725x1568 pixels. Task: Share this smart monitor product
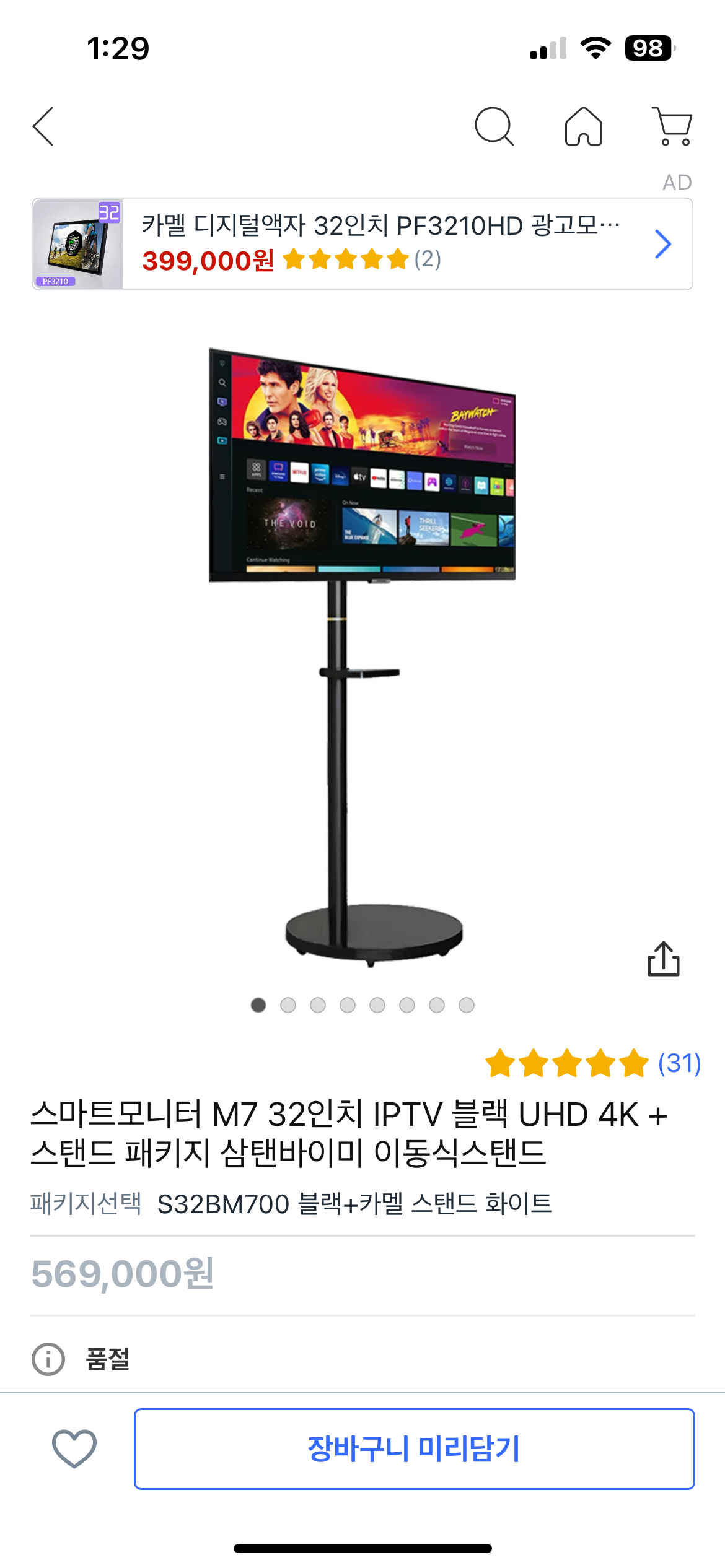663,959
